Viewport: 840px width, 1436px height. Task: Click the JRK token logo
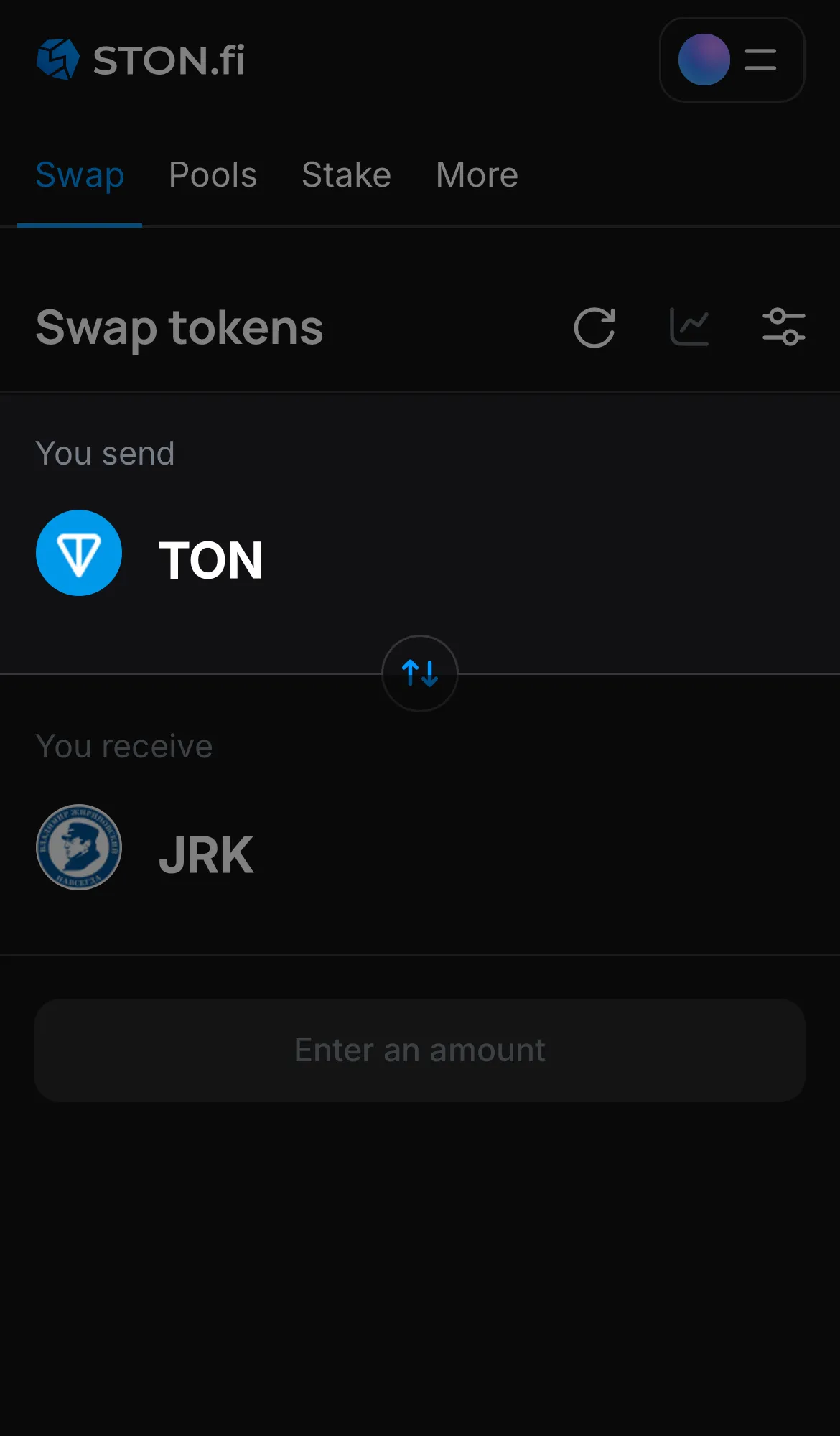79,847
